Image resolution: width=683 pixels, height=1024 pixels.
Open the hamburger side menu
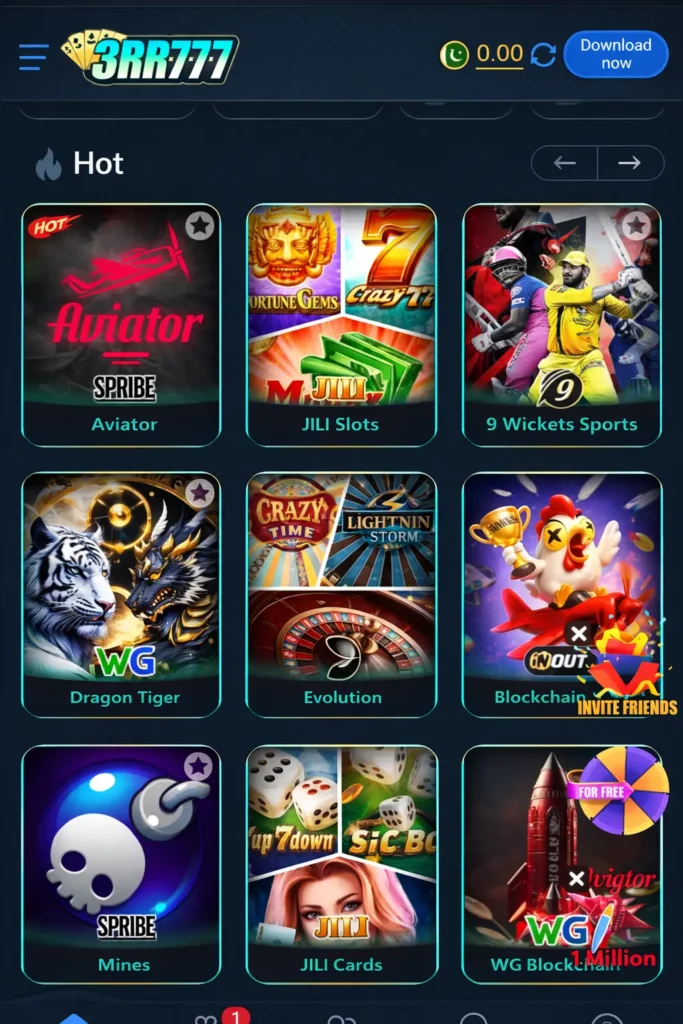(33, 57)
